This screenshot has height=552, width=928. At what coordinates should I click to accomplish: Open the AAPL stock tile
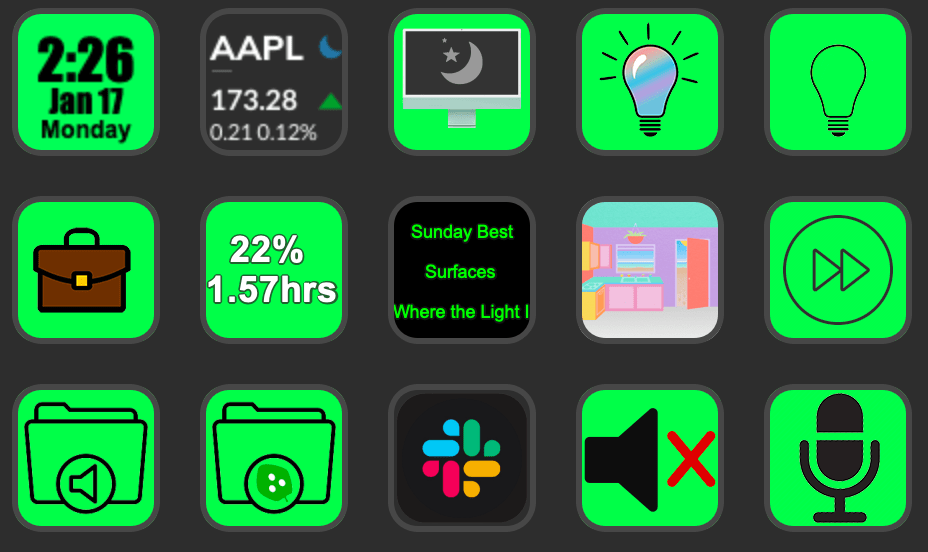point(274,82)
